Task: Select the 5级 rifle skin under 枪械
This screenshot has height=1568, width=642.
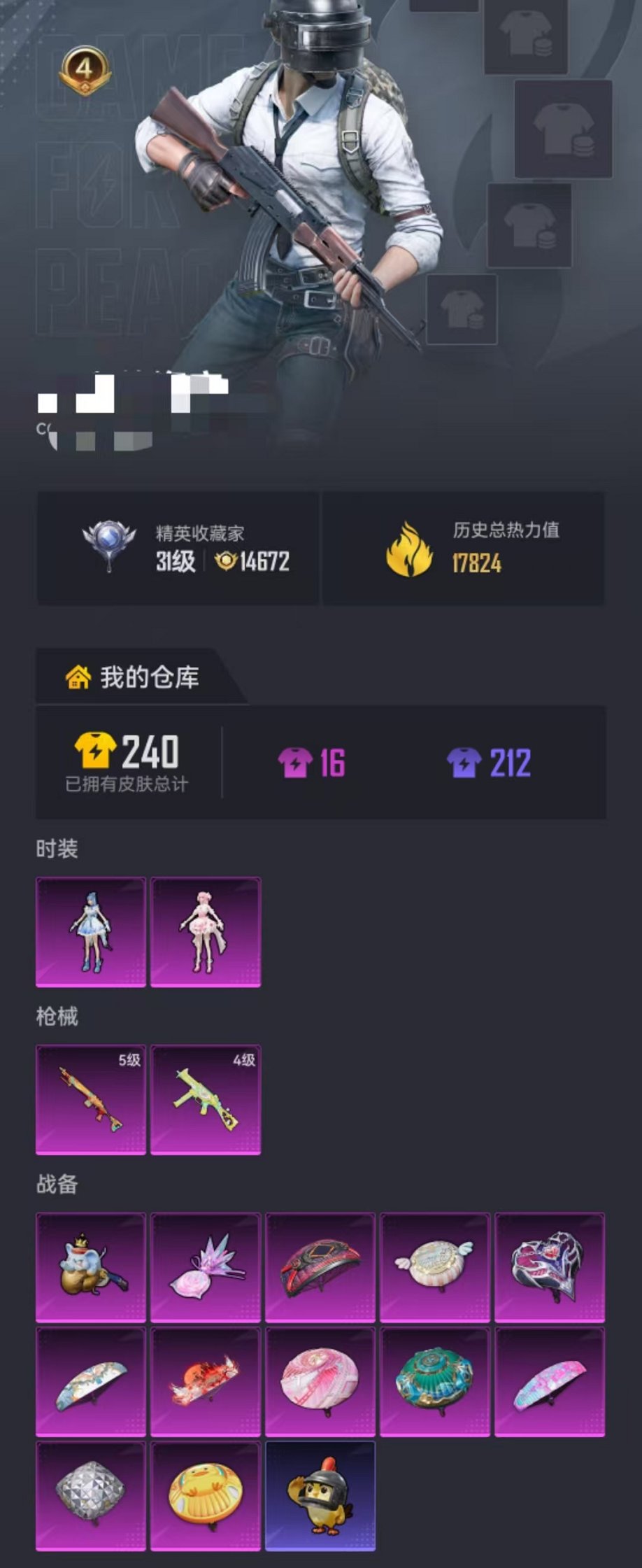Action: tap(91, 1100)
